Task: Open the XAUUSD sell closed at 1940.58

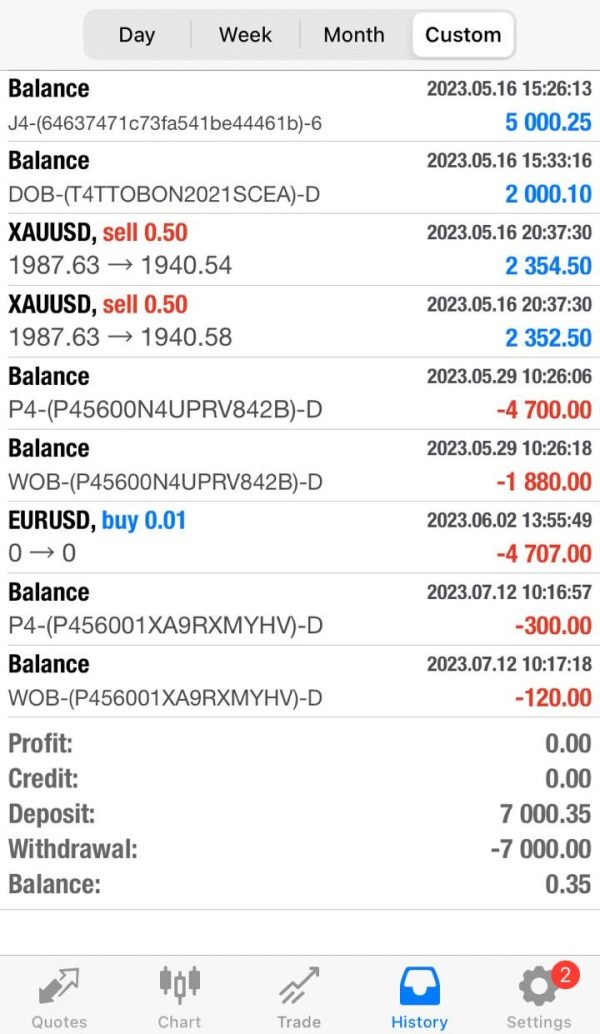Action: coord(300,321)
